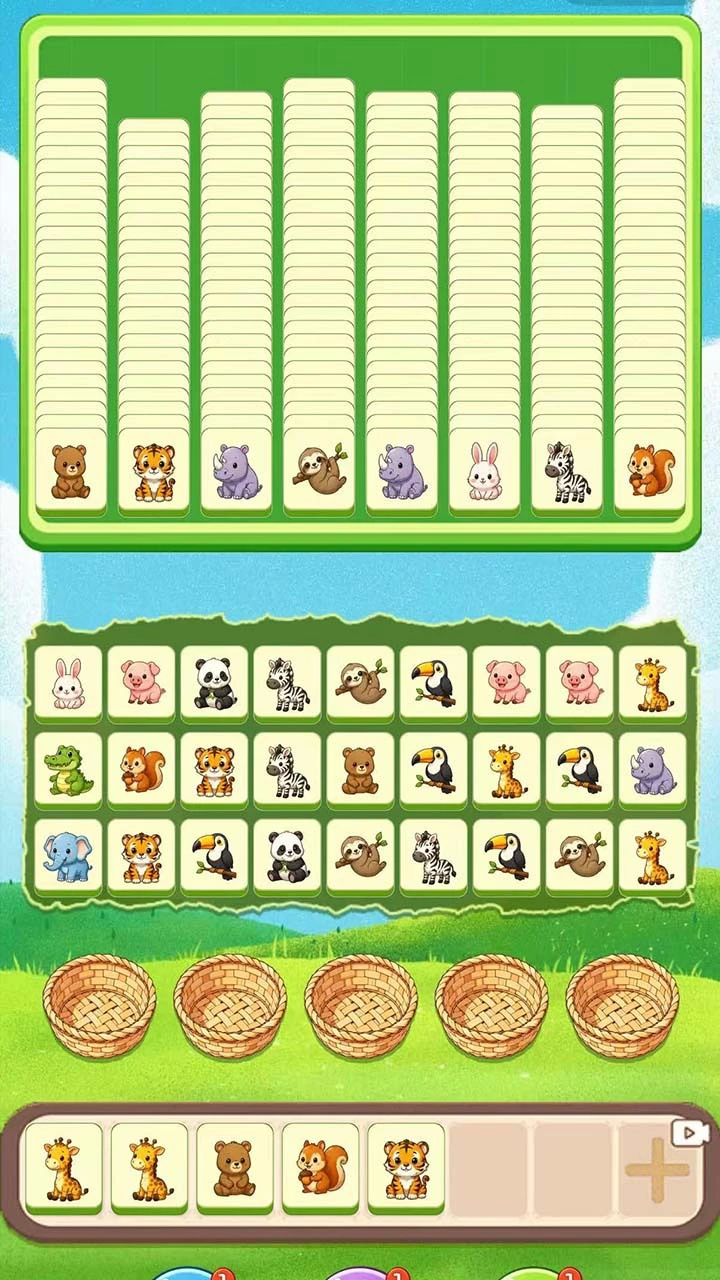Pick the squirrel tile in the middle grid
Image resolution: width=720 pixels, height=1280 pixels.
(x=141, y=770)
